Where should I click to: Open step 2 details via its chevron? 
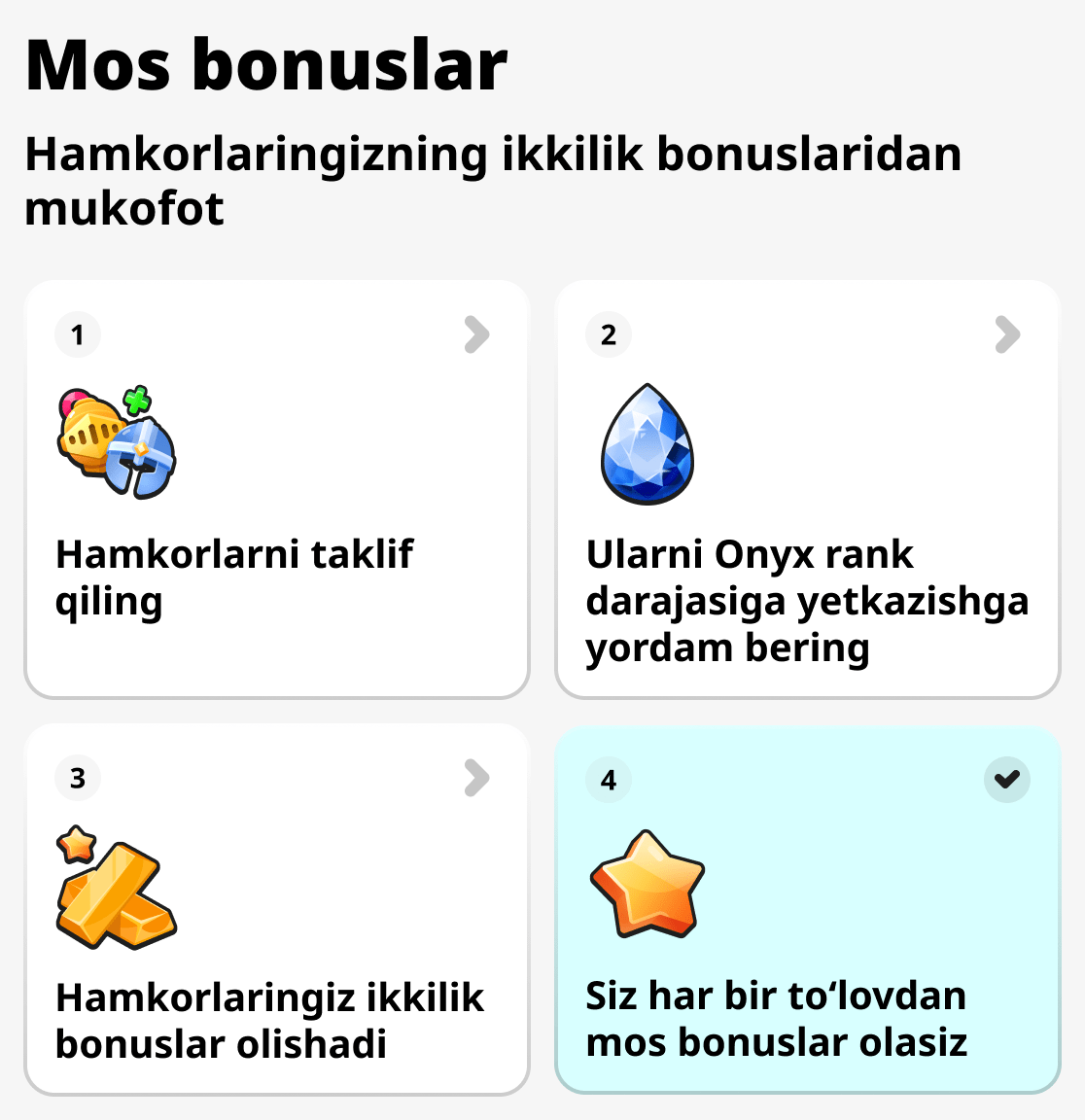click(x=1006, y=334)
